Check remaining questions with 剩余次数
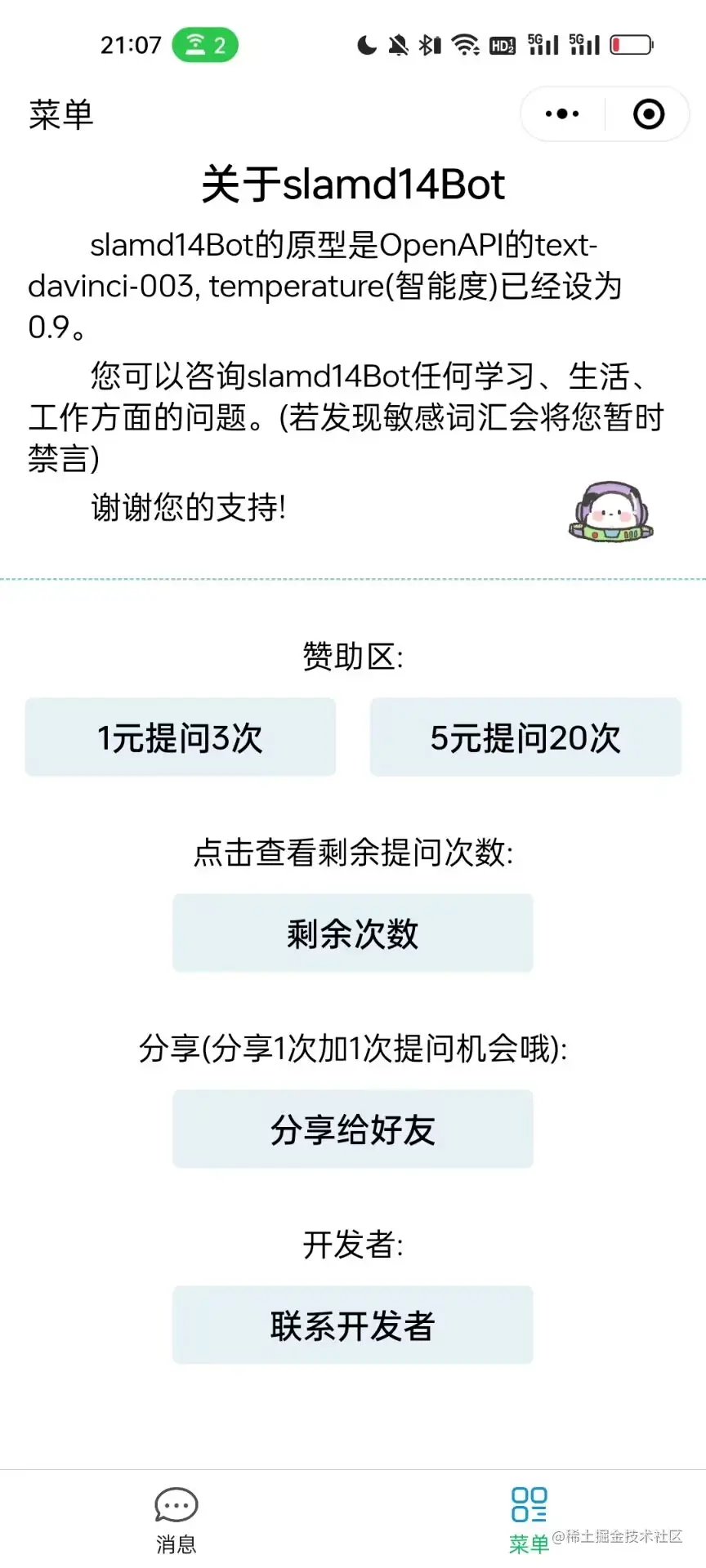Image resolution: width=706 pixels, height=1568 pixels. 352,933
